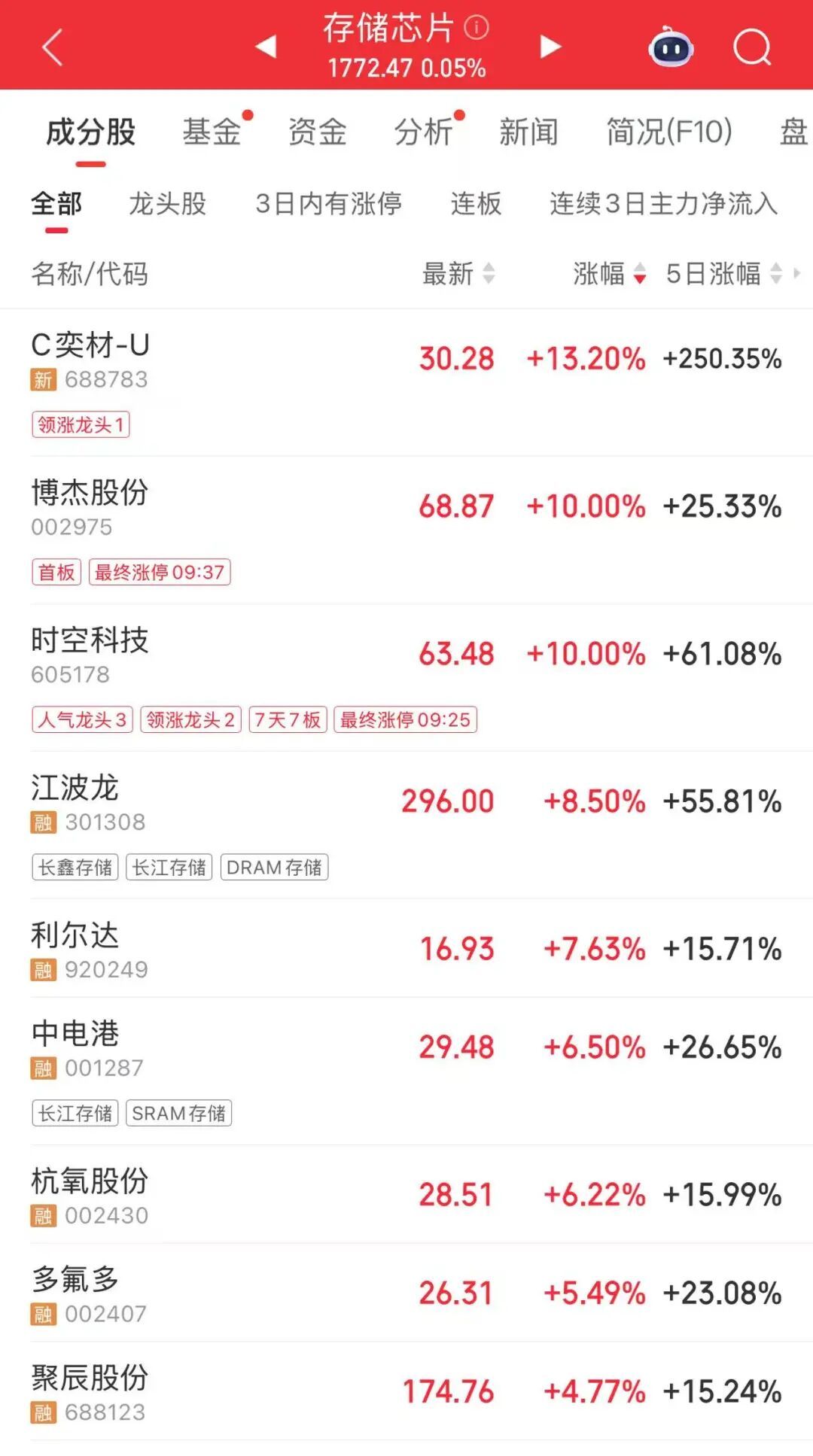Open the 新闻 tab

[527, 132]
